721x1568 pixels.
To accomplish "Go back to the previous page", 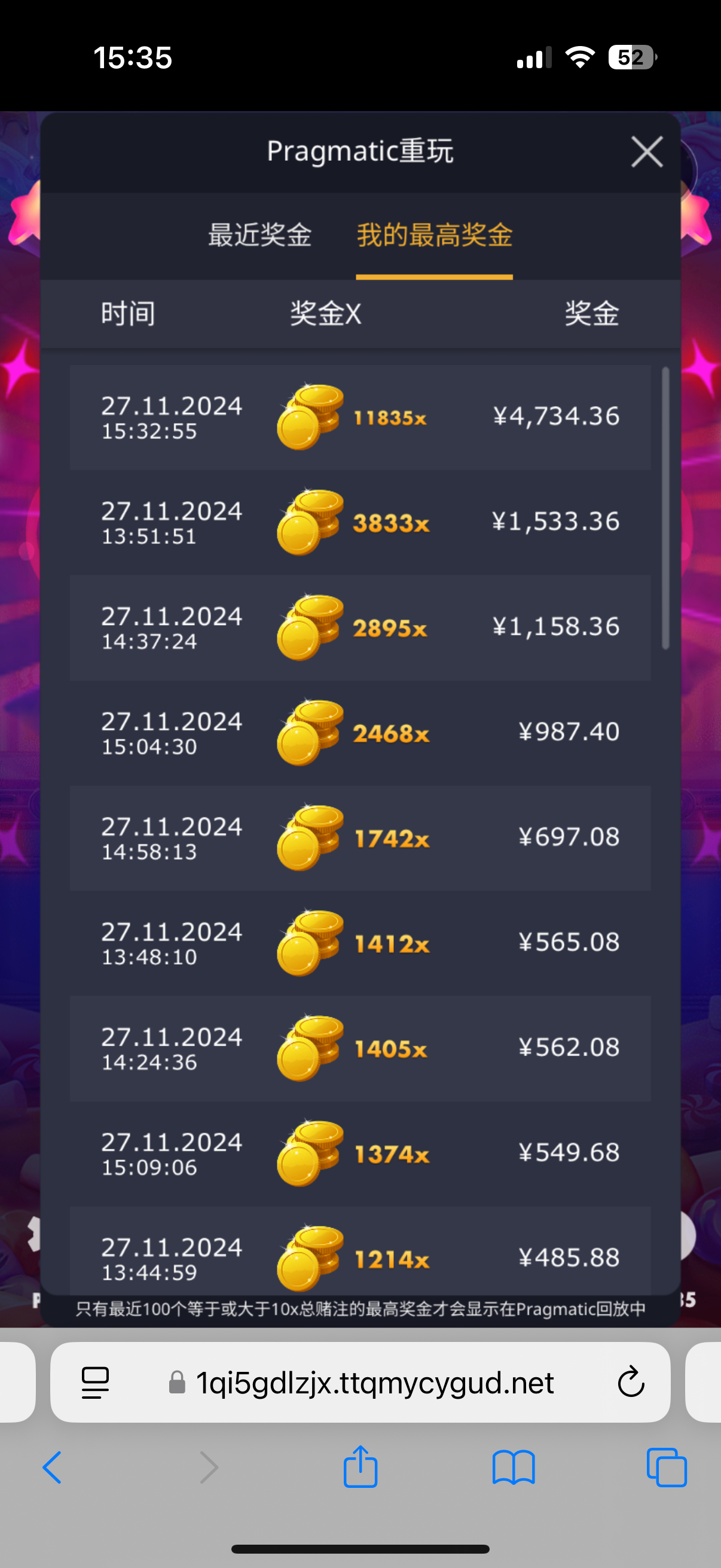I will pos(53,1468).
